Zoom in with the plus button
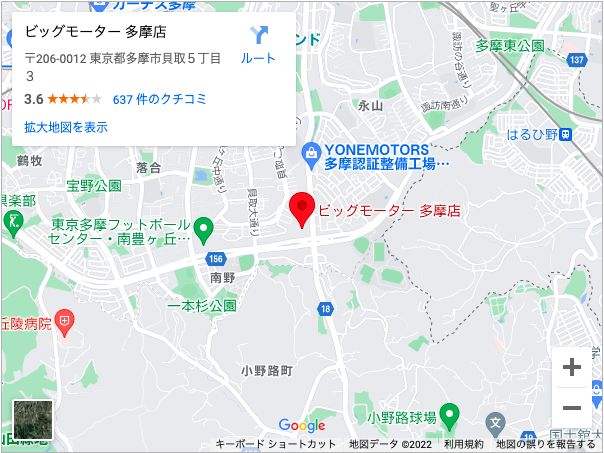Viewport: 604px width, 453px height. click(x=572, y=367)
